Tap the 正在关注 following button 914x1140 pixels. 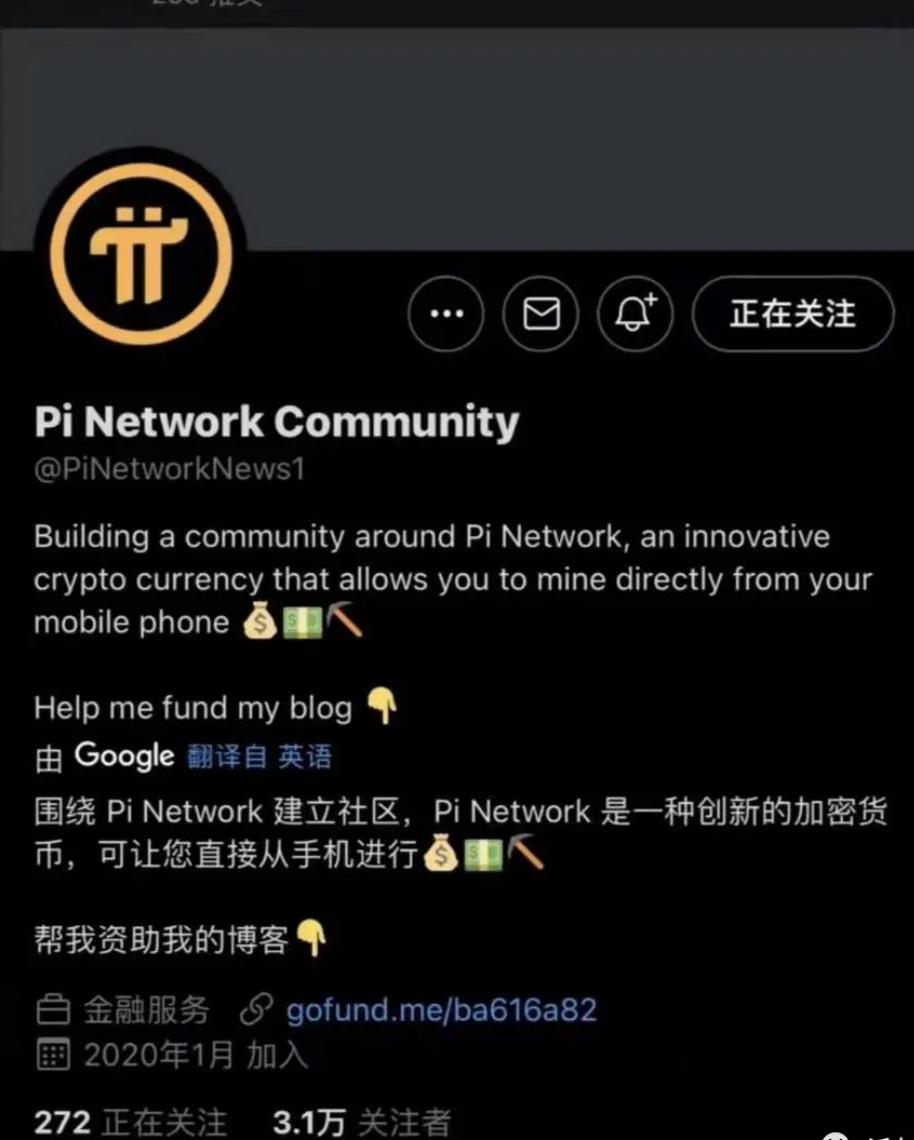(x=792, y=314)
